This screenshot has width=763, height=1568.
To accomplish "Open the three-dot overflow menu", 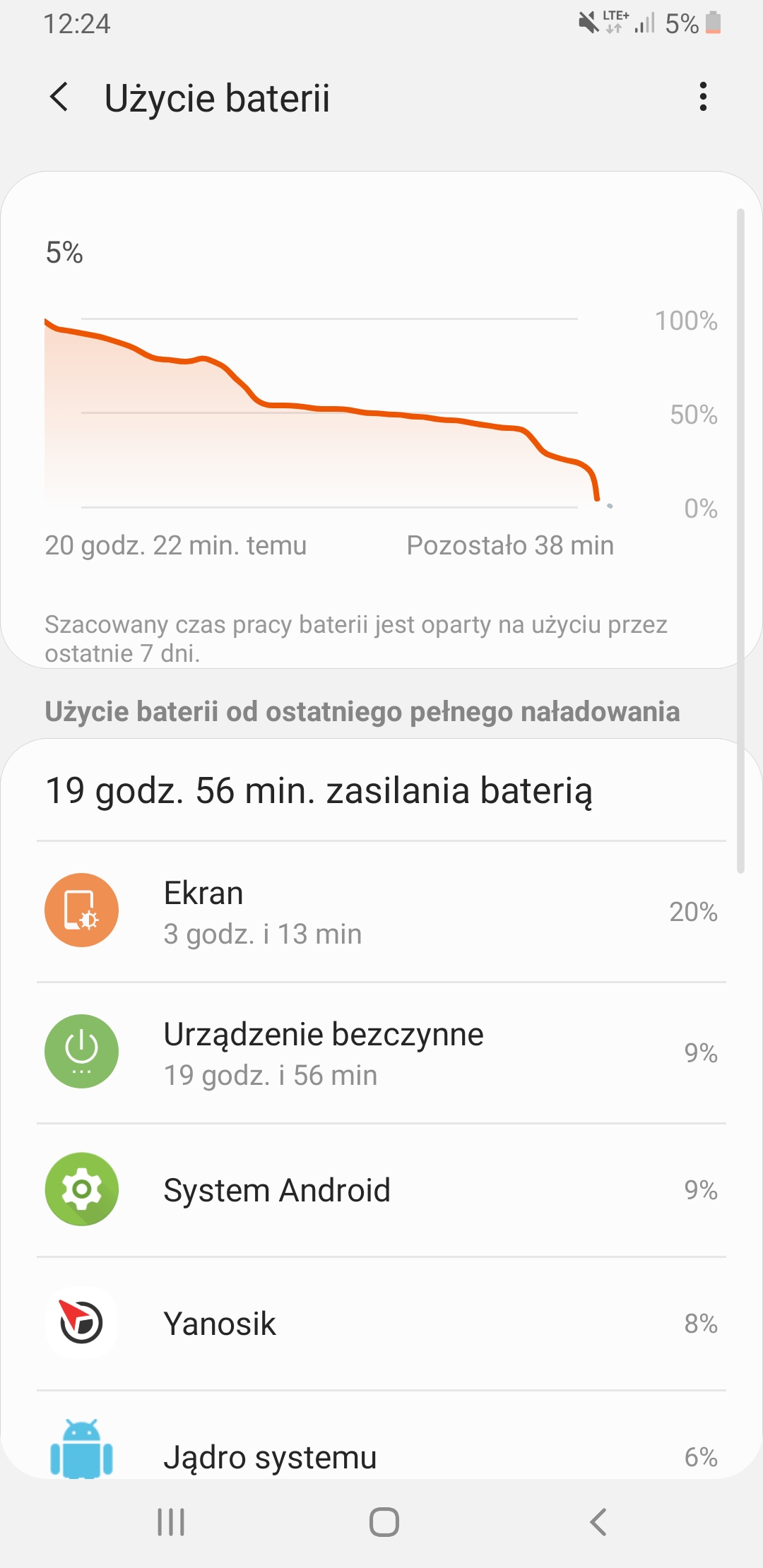I will point(702,97).
